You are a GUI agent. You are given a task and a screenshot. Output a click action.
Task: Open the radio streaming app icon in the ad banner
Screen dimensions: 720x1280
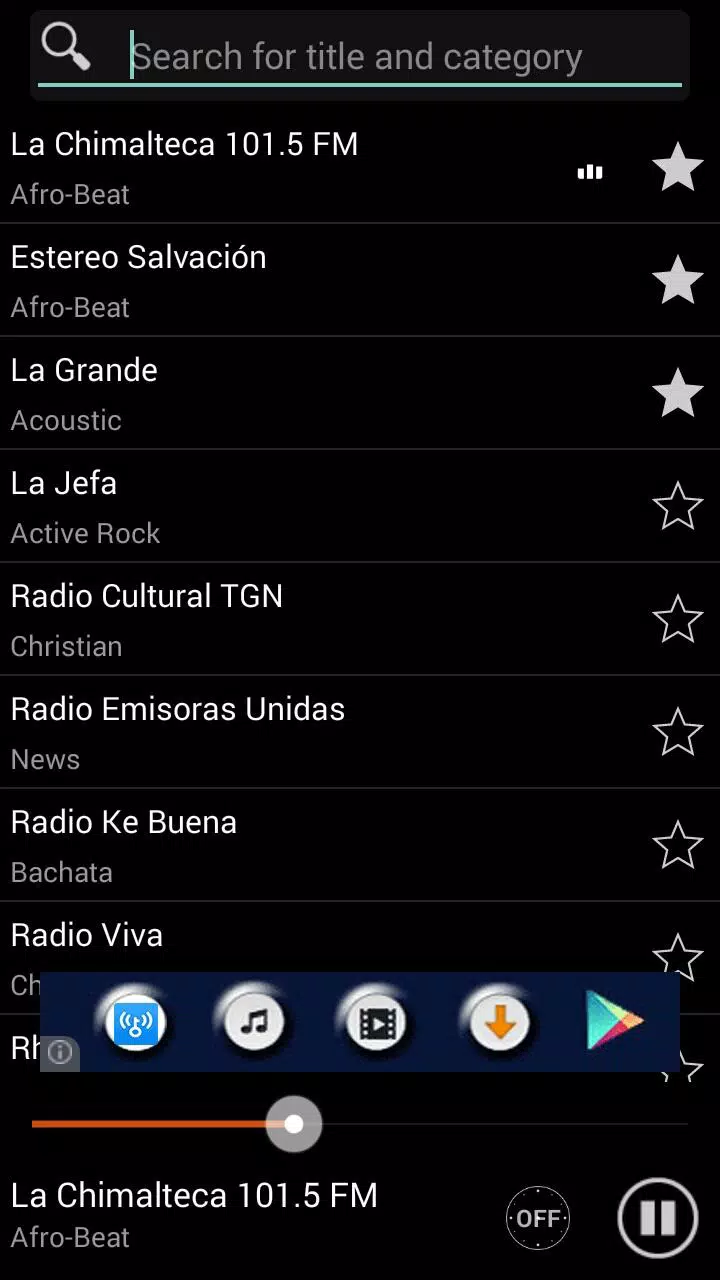click(135, 1022)
